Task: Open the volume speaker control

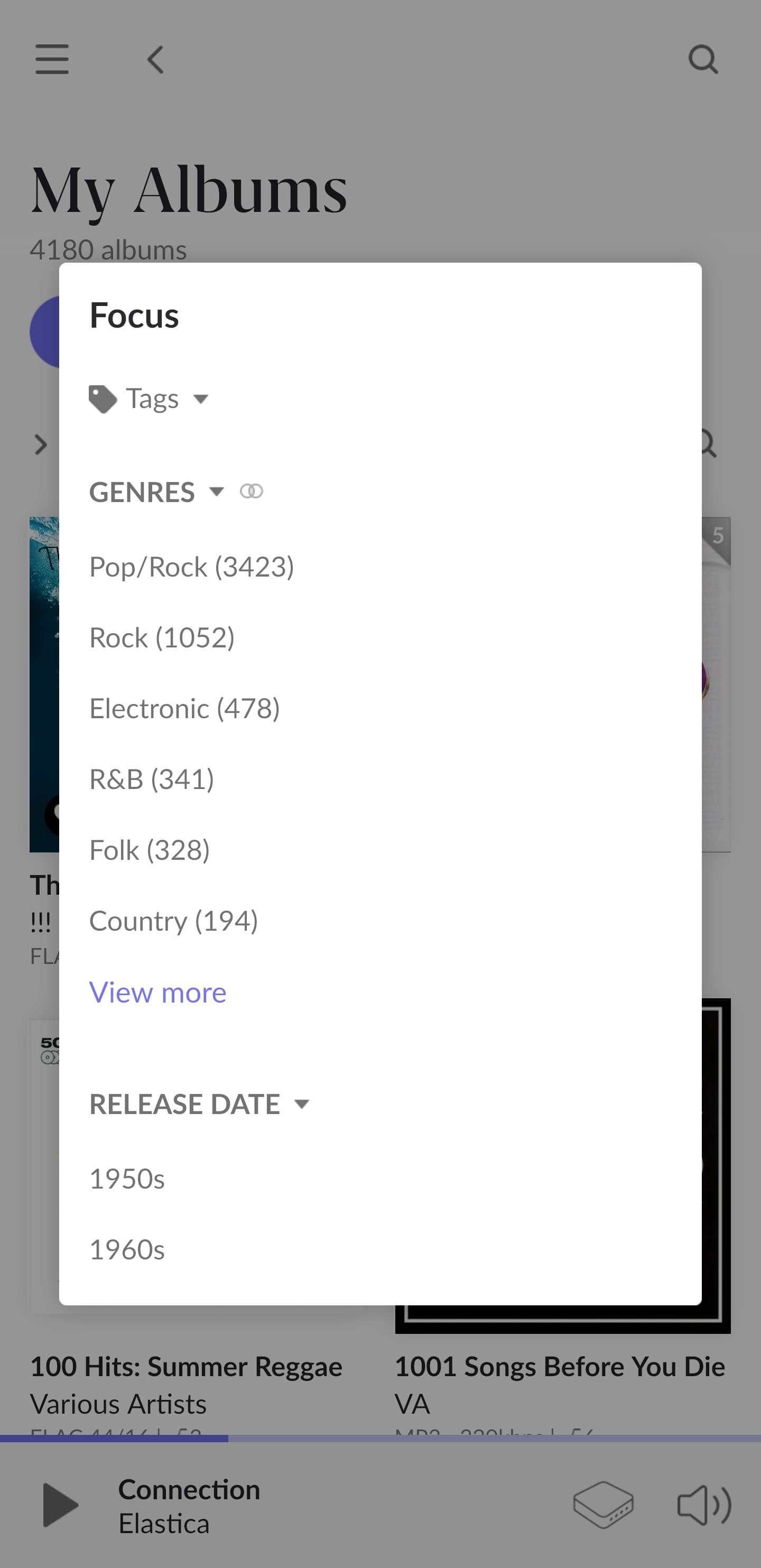Action: [x=704, y=1505]
